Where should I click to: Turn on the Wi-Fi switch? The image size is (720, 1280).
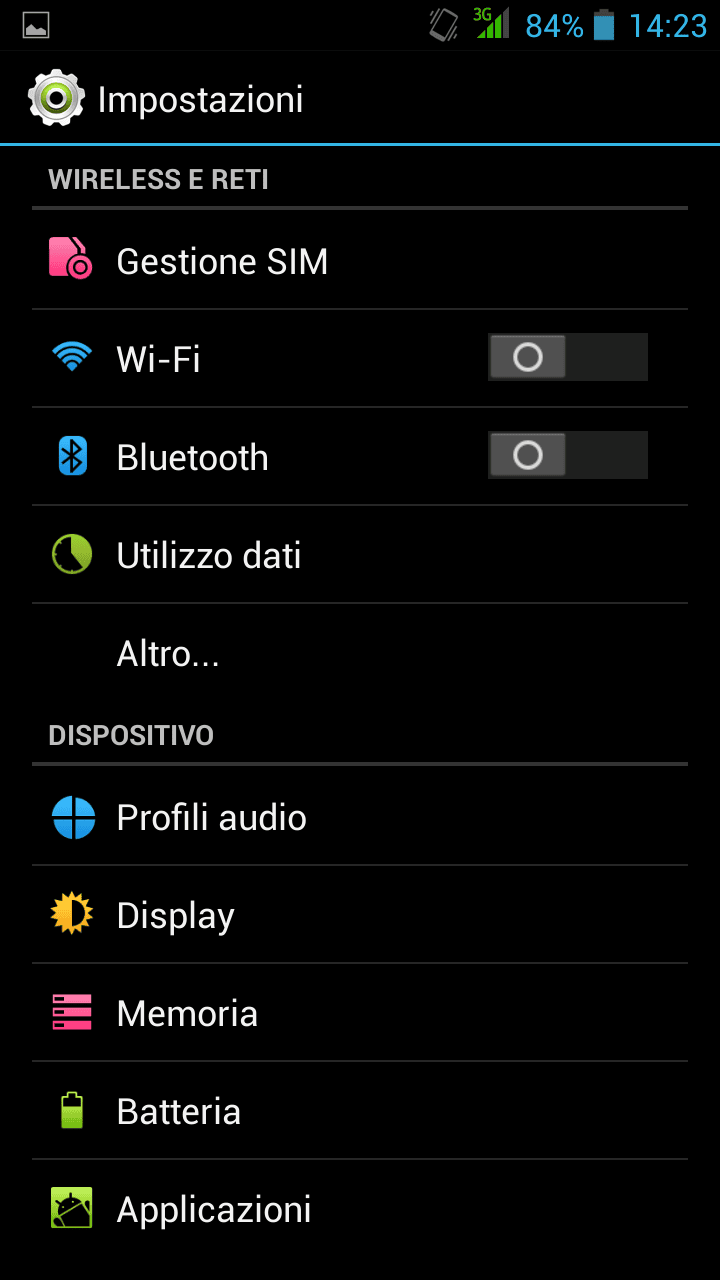tap(567, 357)
